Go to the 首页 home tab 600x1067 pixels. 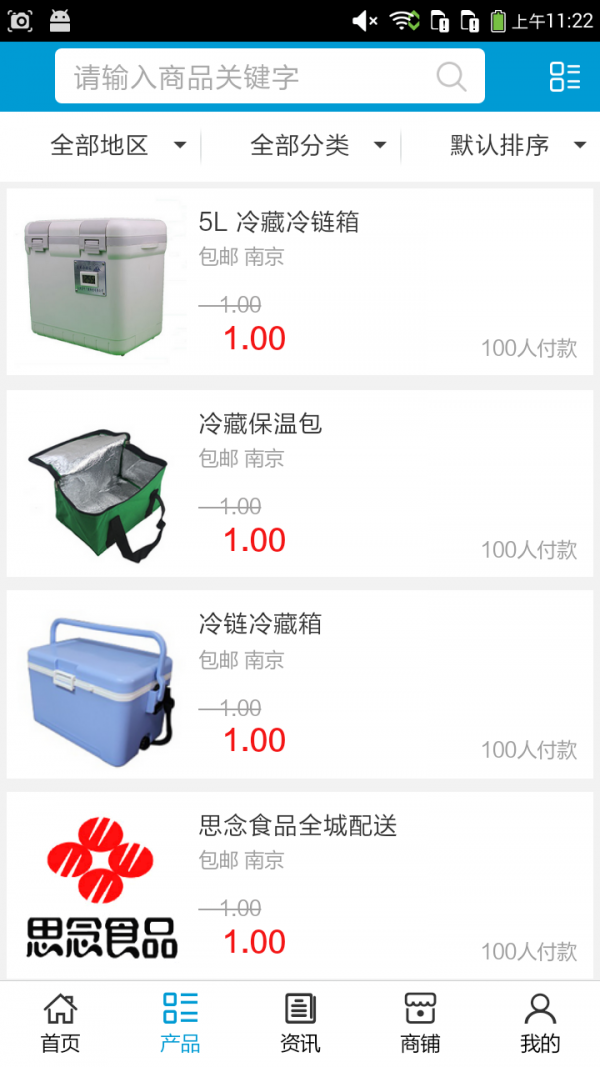tap(60, 1023)
